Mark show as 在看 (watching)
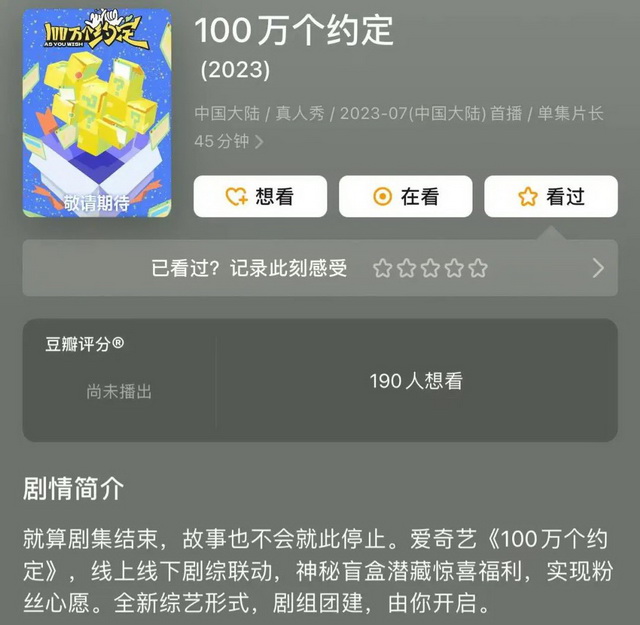This screenshot has width=640, height=625. tap(405, 197)
